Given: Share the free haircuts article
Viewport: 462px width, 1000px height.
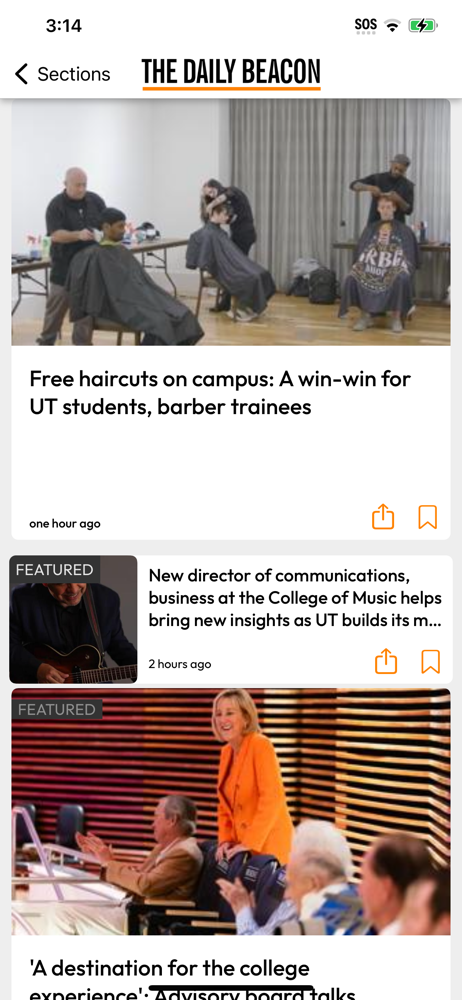Looking at the screenshot, I should tap(383, 517).
